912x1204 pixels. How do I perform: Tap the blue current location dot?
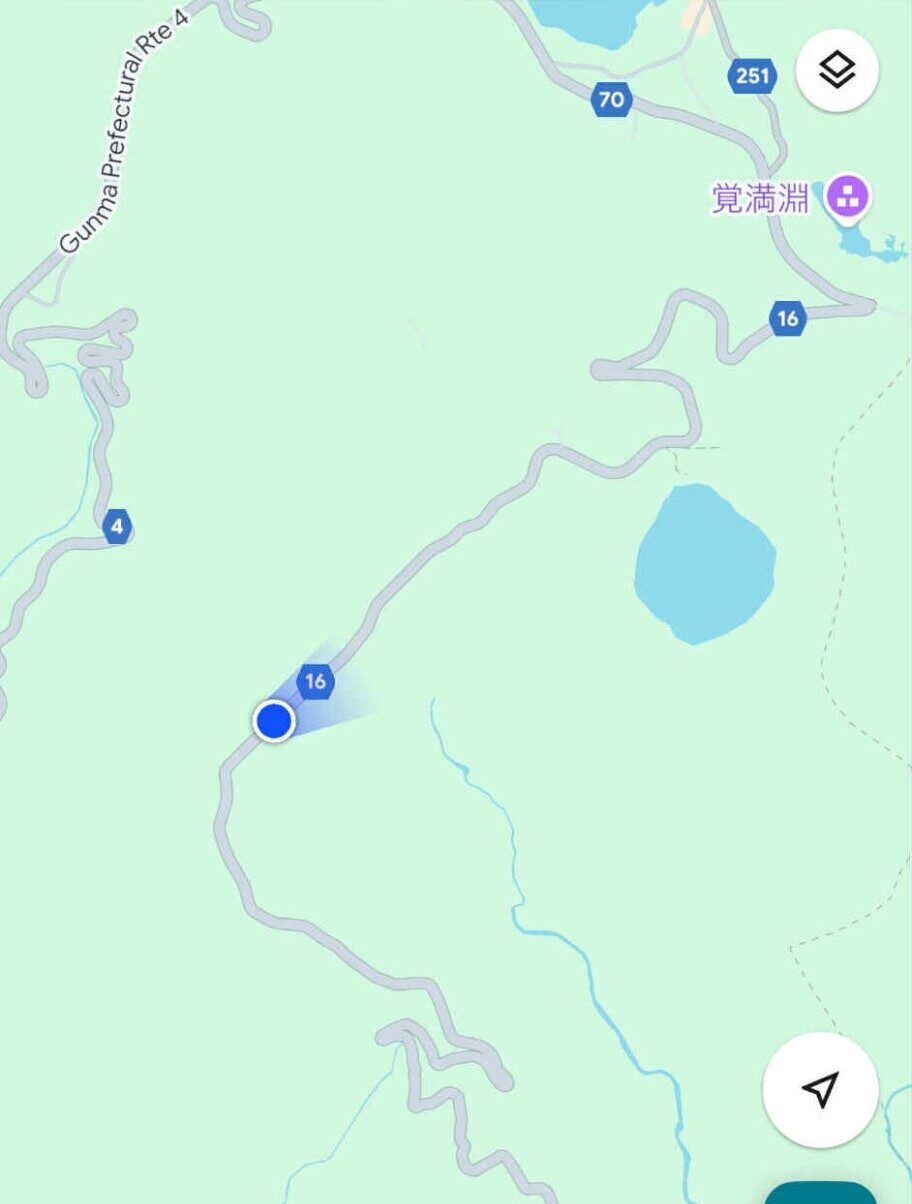pyautogui.click(x=273, y=721)
